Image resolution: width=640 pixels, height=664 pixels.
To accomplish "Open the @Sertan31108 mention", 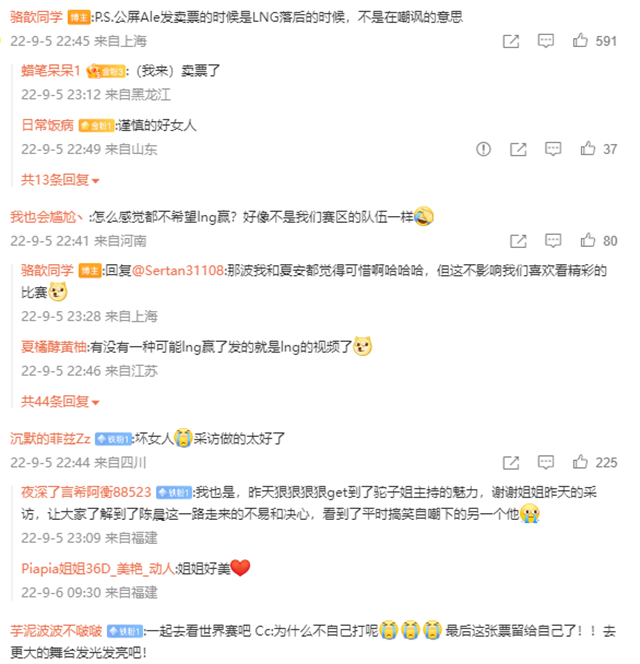I will click(178, 271).
